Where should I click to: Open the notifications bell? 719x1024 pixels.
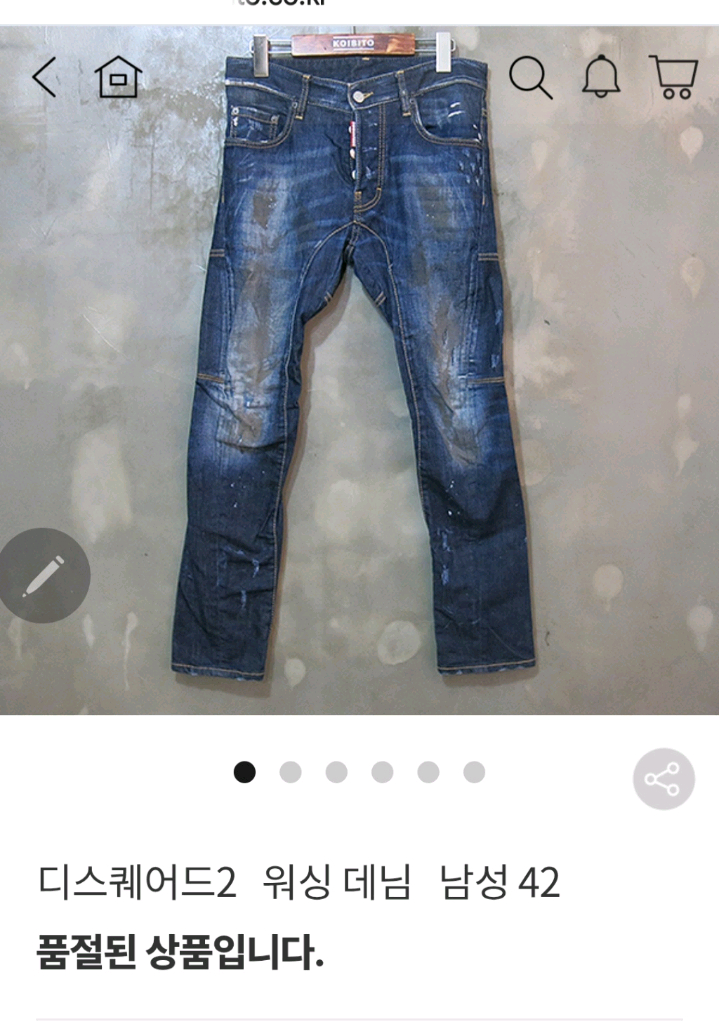point(602,77)
